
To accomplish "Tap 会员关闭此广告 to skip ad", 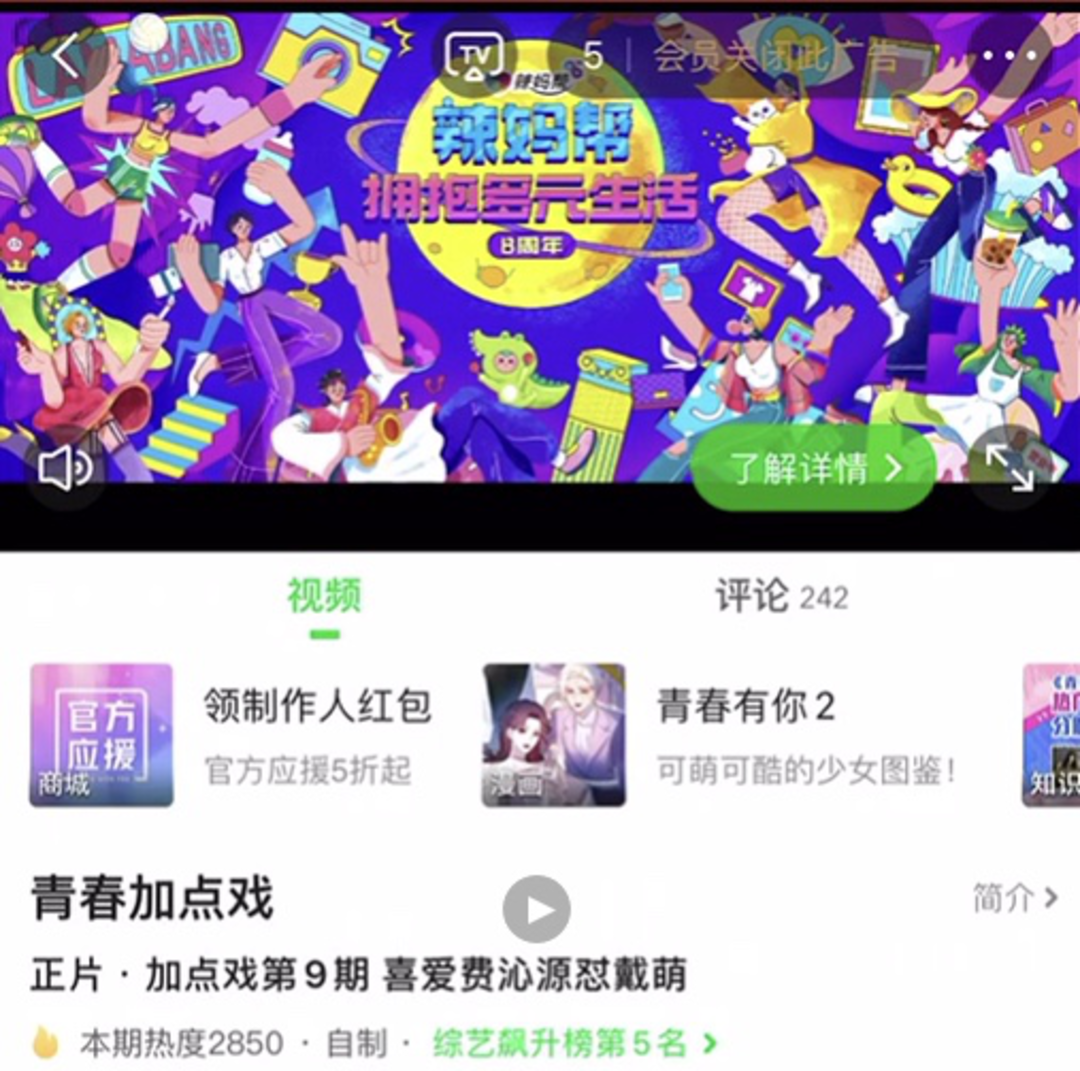I will click(x=775, y=57).
